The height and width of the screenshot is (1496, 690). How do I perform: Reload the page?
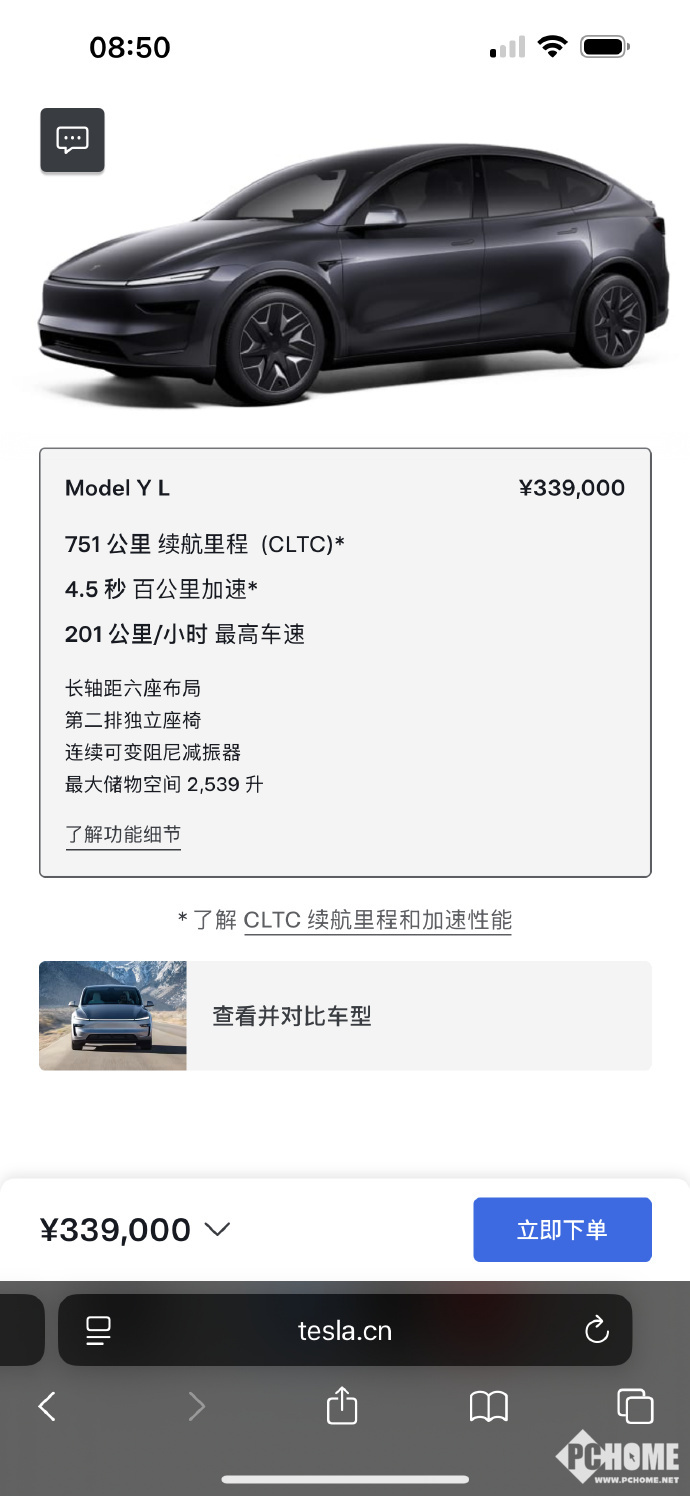(596, 1330)
